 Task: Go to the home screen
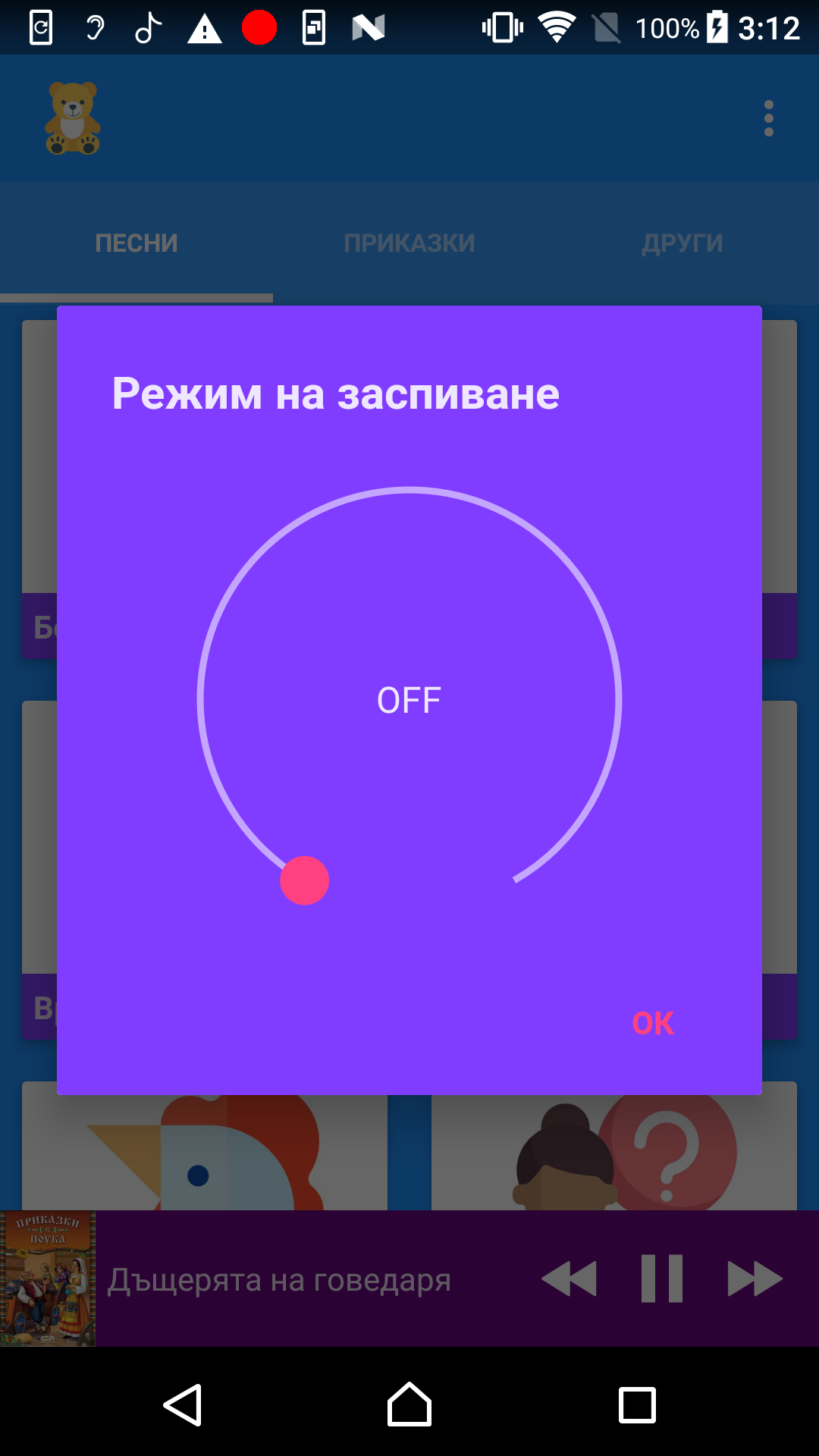[x=409, y=1405]
